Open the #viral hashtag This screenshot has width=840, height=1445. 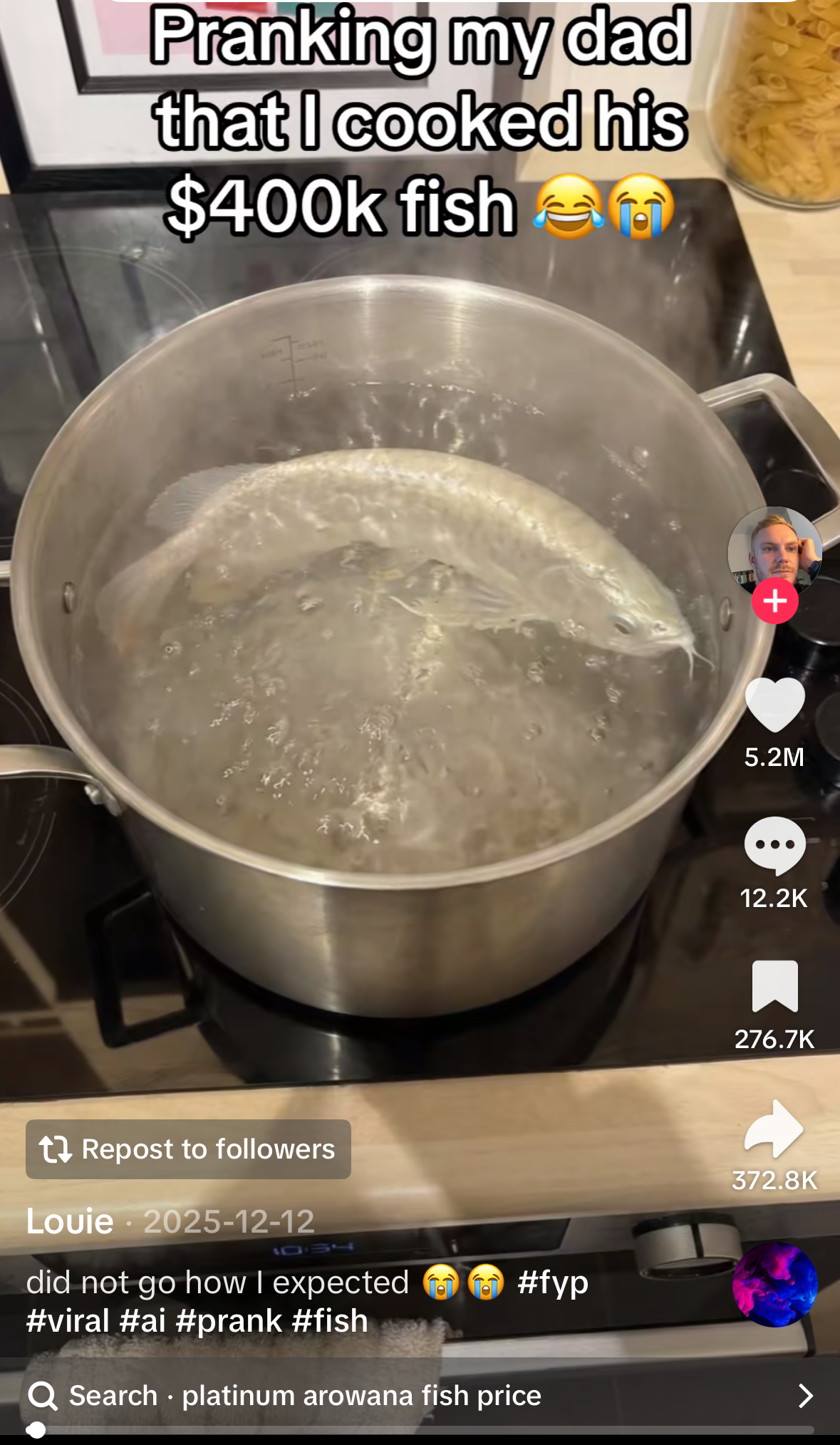[x=68, y=1321]
